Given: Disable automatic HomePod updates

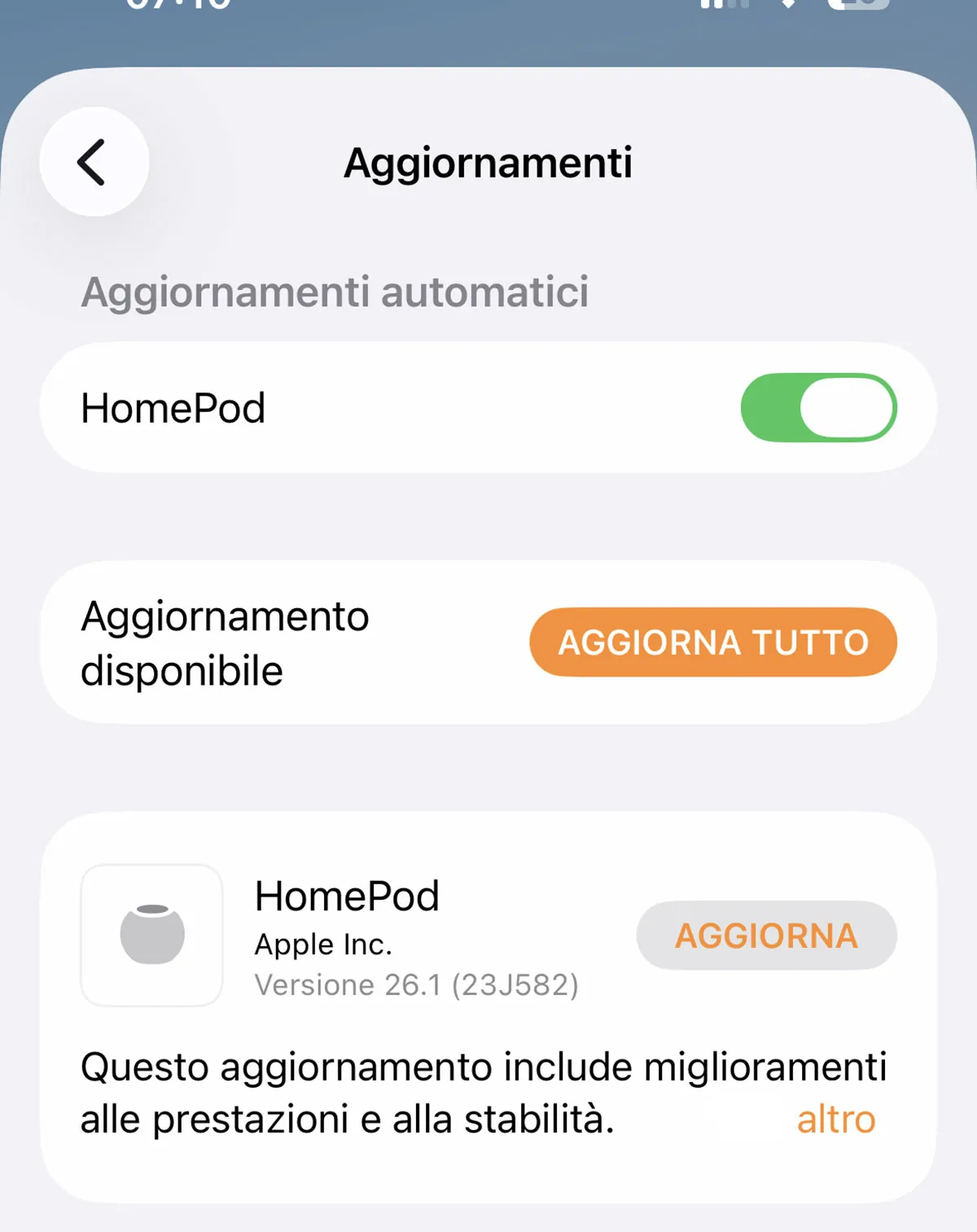Looking at the screenshot, I should coord(817,408).
